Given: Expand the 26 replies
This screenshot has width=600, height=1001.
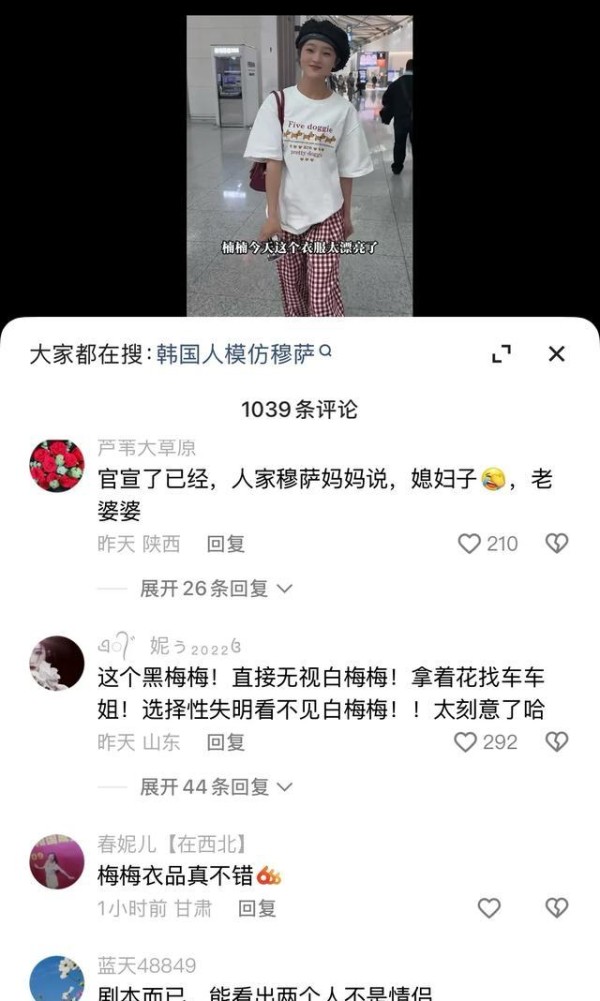Looking at the screenshot, I should pyautogui.click(x=216, y=589).
